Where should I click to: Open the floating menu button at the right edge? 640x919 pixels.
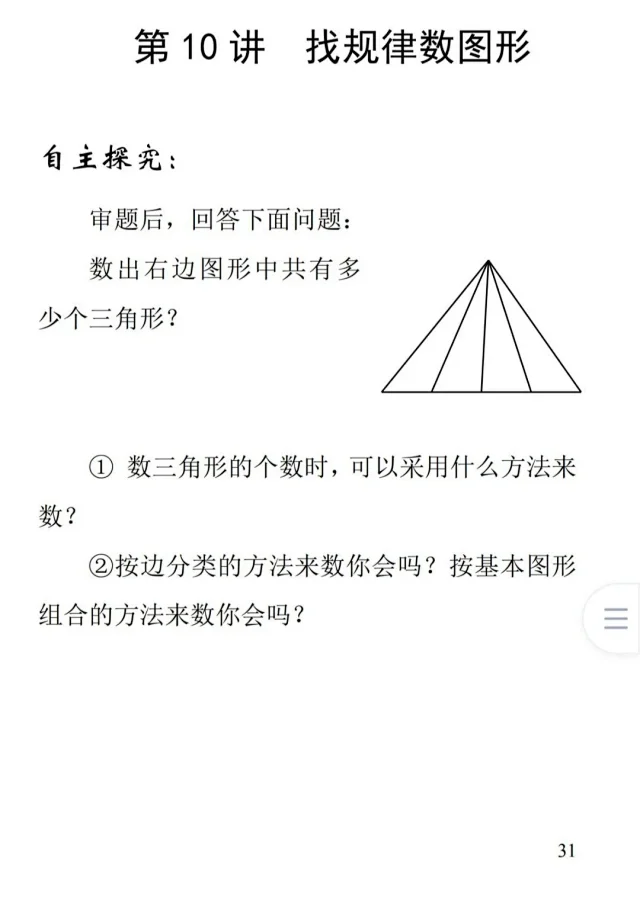point(615,618)
